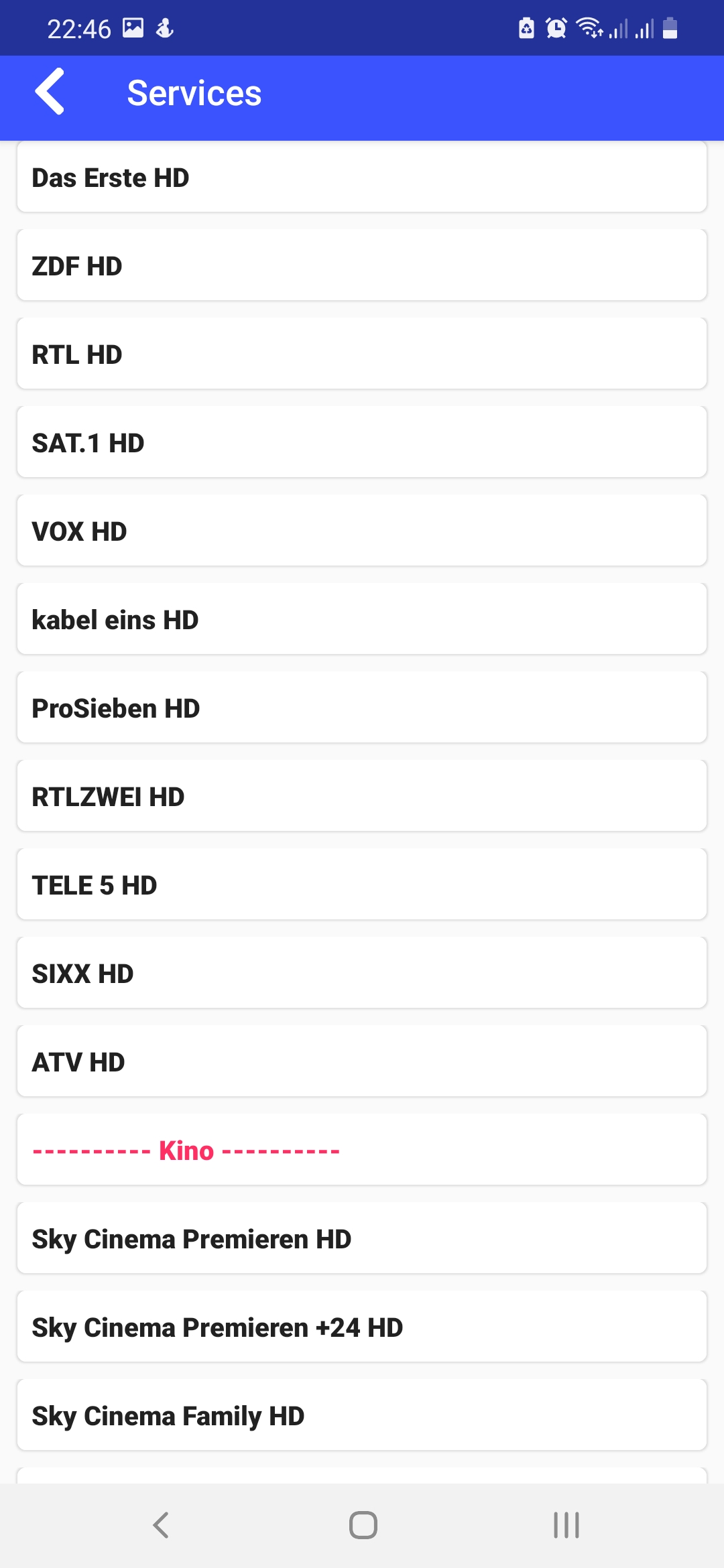The image size is (724, 1568).
Task: Open the Das Erste HD channel
Action: [362, 177]
